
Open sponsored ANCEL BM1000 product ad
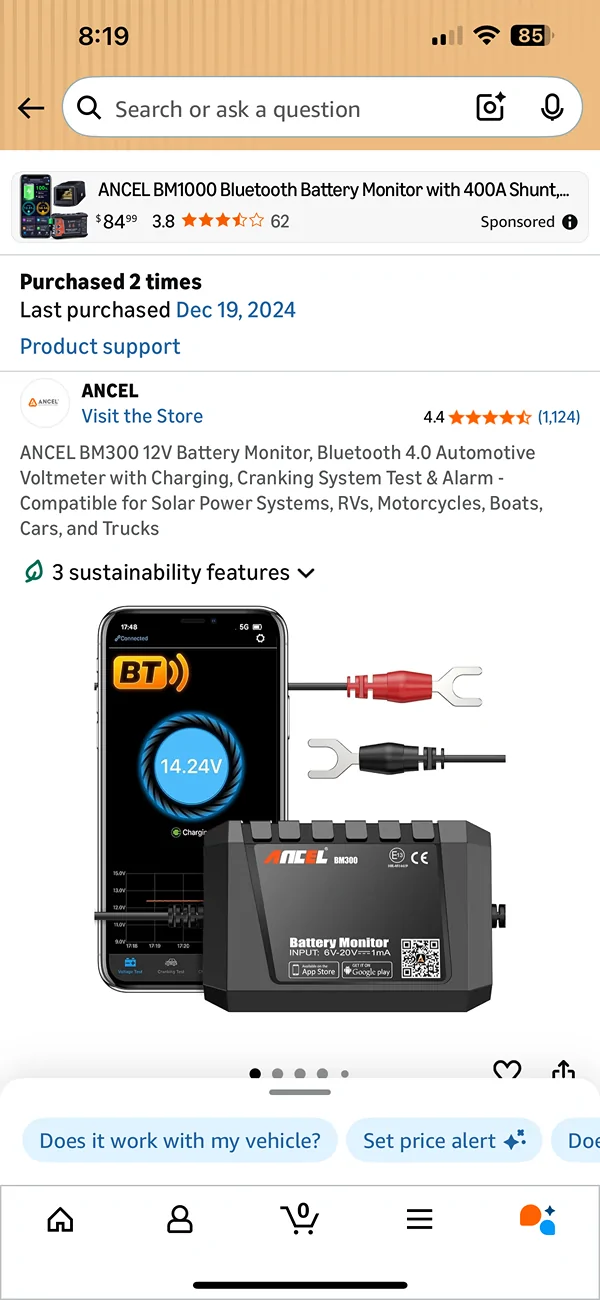click(300, 206)
